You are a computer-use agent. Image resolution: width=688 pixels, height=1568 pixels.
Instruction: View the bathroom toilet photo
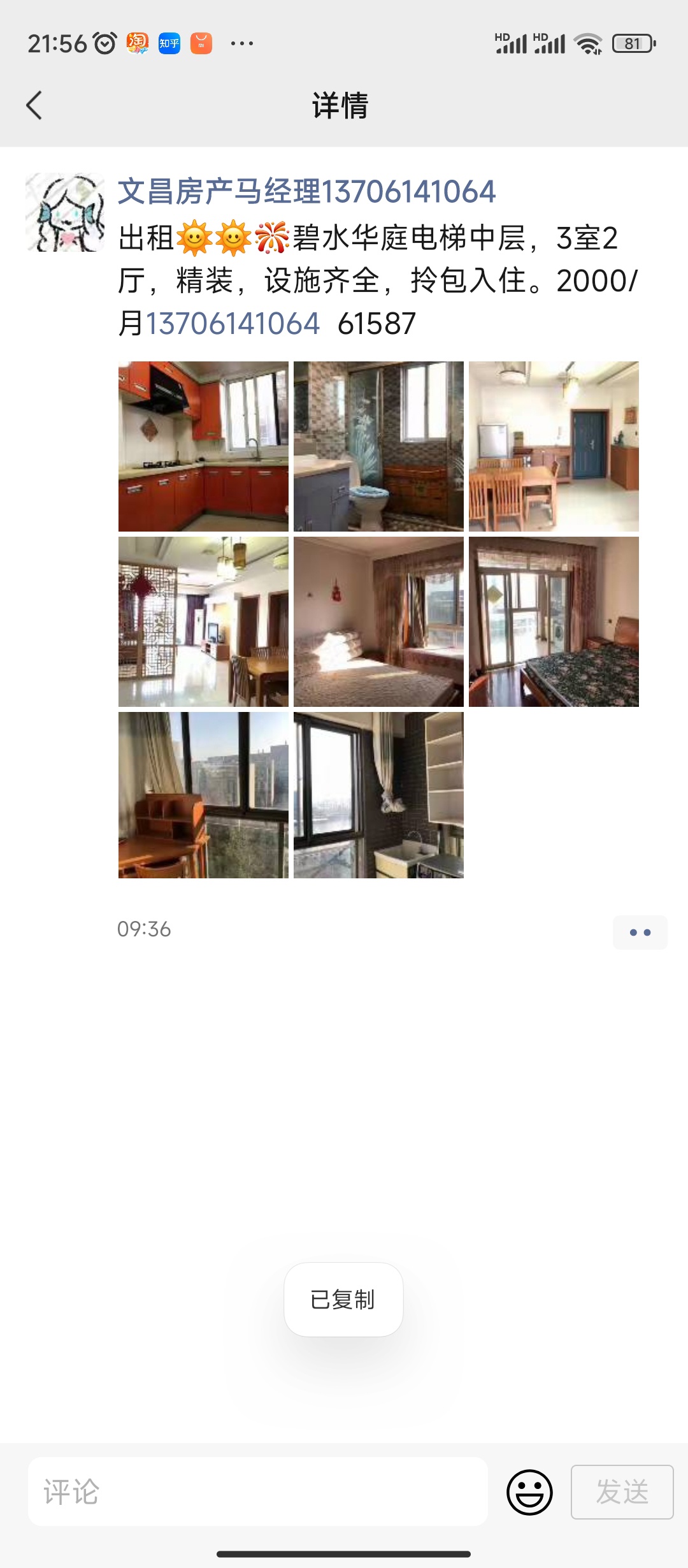[x=378, y=446]
